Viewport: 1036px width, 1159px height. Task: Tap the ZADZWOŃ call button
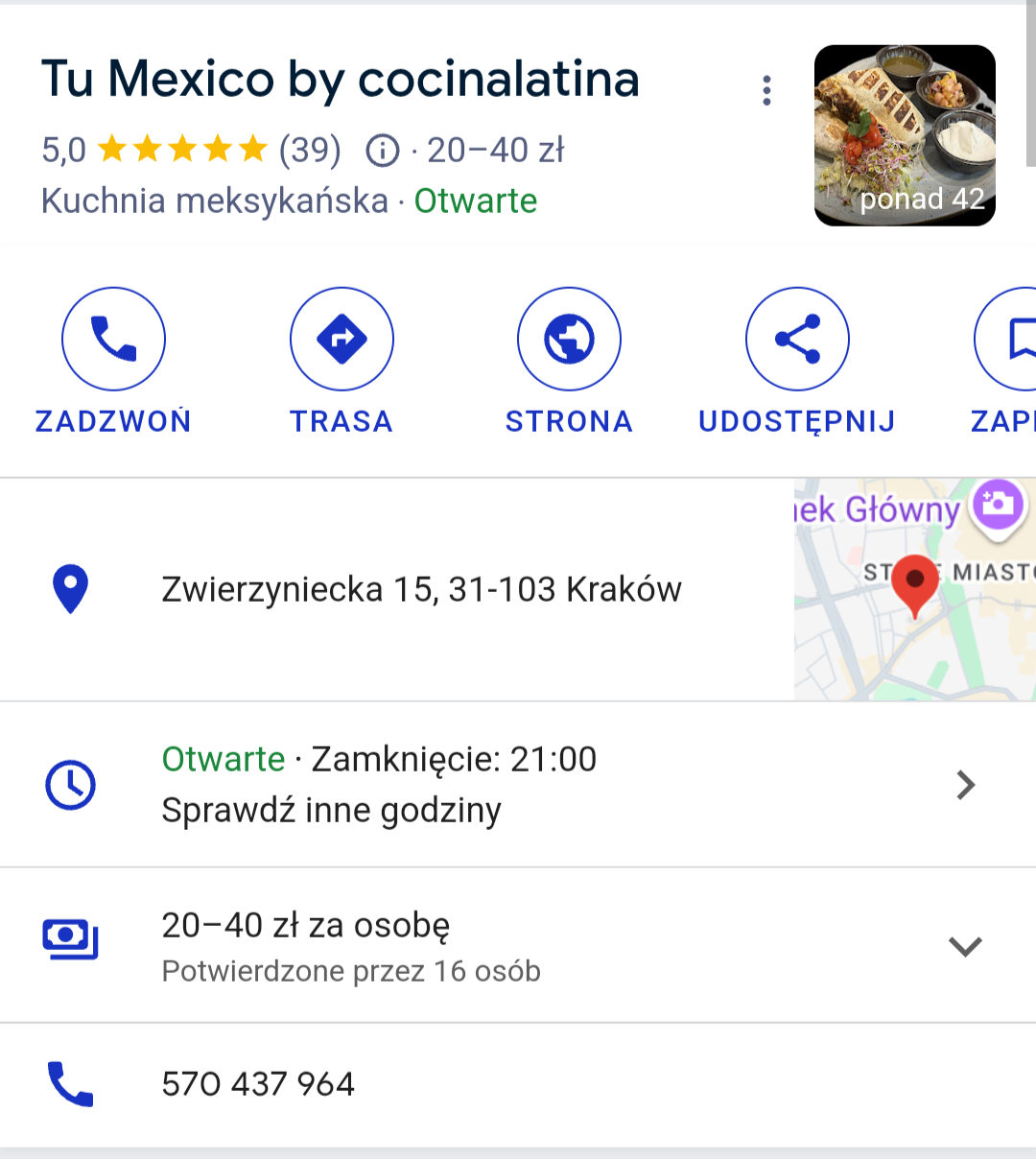(x=113, y=340)
